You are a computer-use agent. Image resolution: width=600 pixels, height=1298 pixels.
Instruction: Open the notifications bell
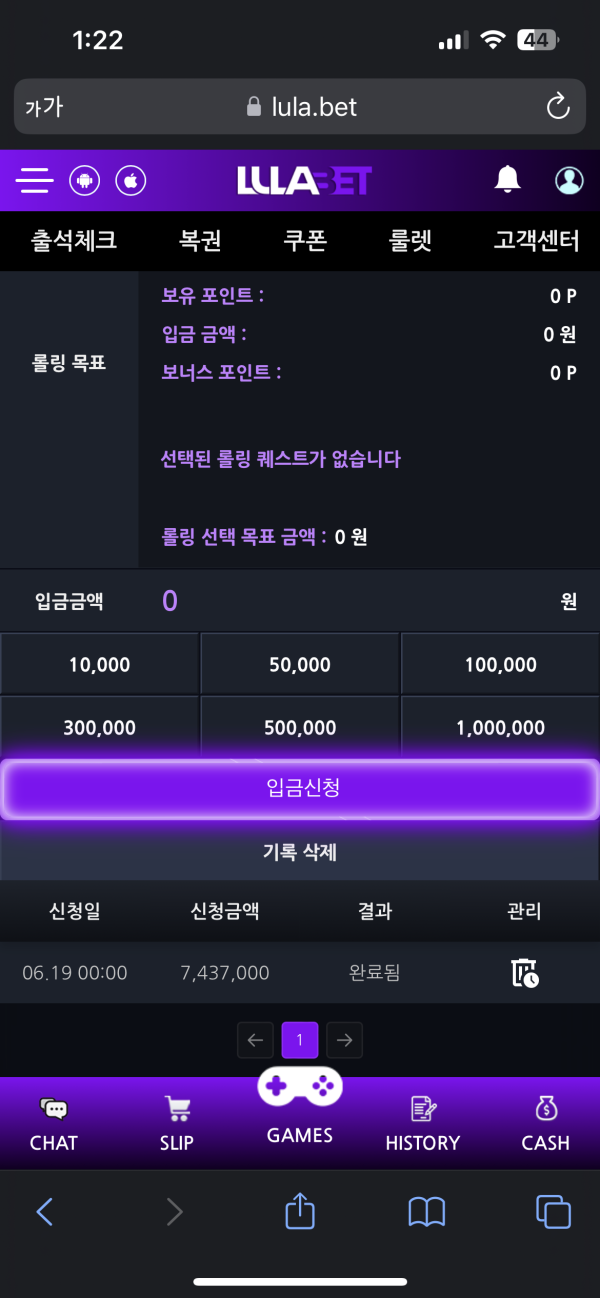[x=508, y=180]
